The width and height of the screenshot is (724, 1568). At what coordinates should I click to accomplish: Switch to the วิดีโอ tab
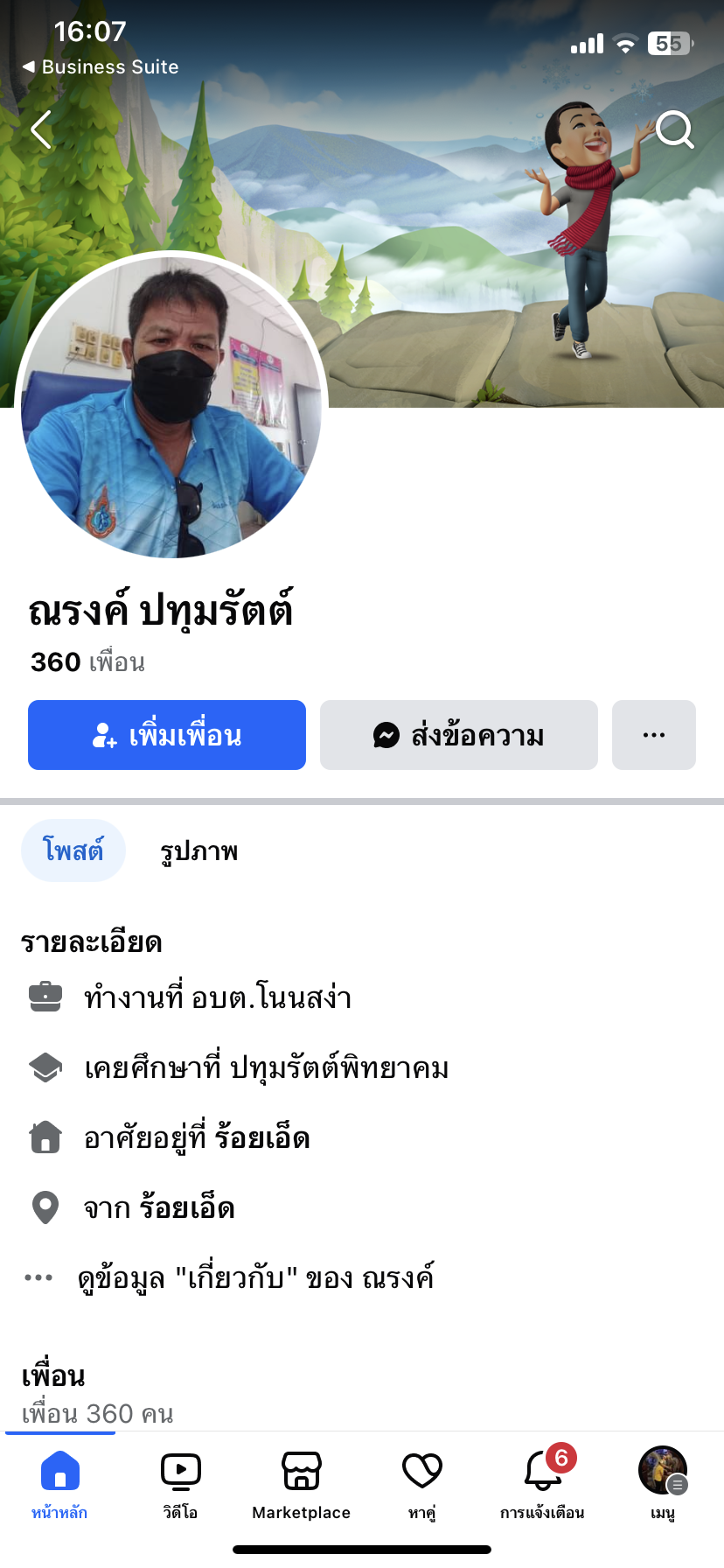[180, 1482]
